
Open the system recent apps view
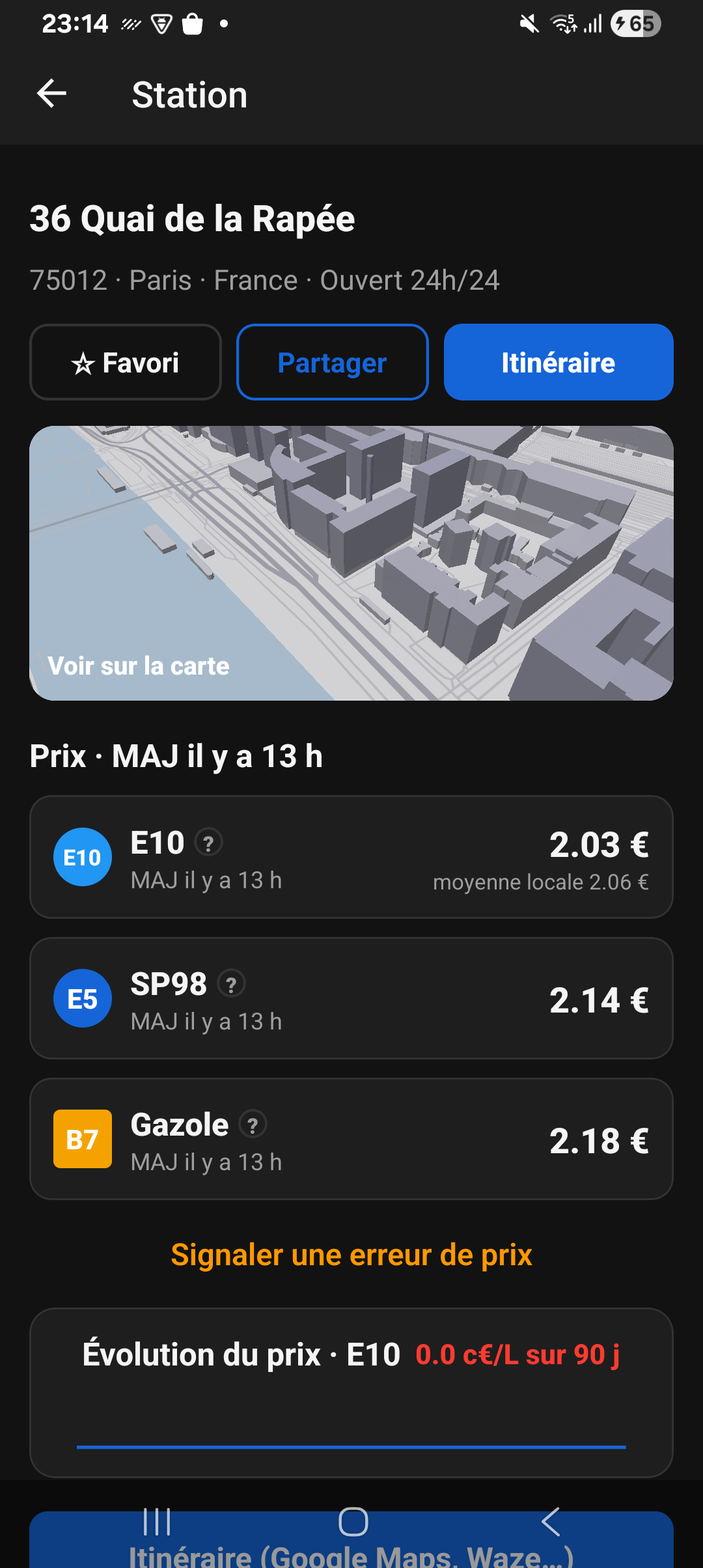[157, 1522]
